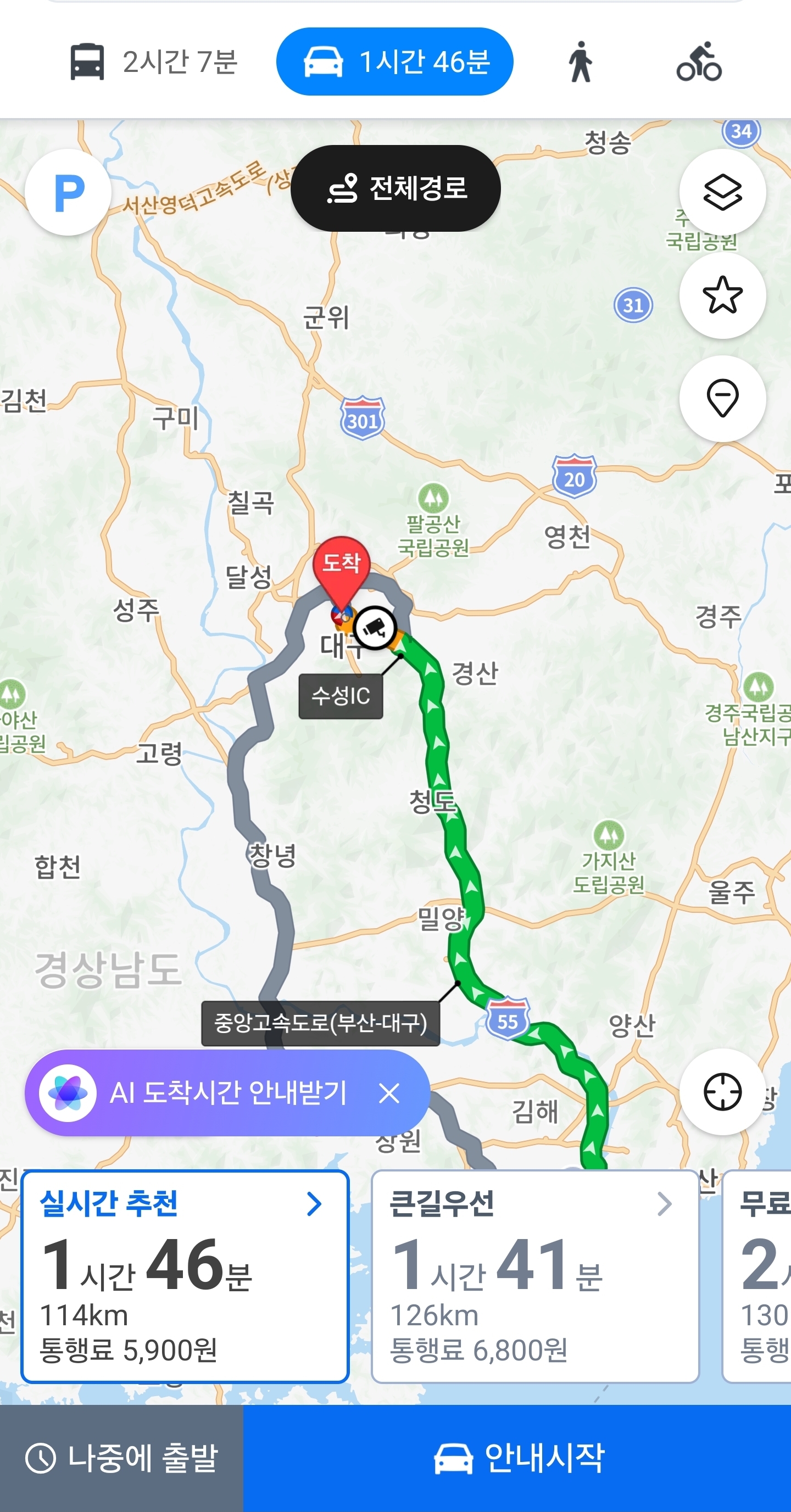Switch to the walking directions tab
This screenshot has height=1512, width=791.
coord(580,62)
